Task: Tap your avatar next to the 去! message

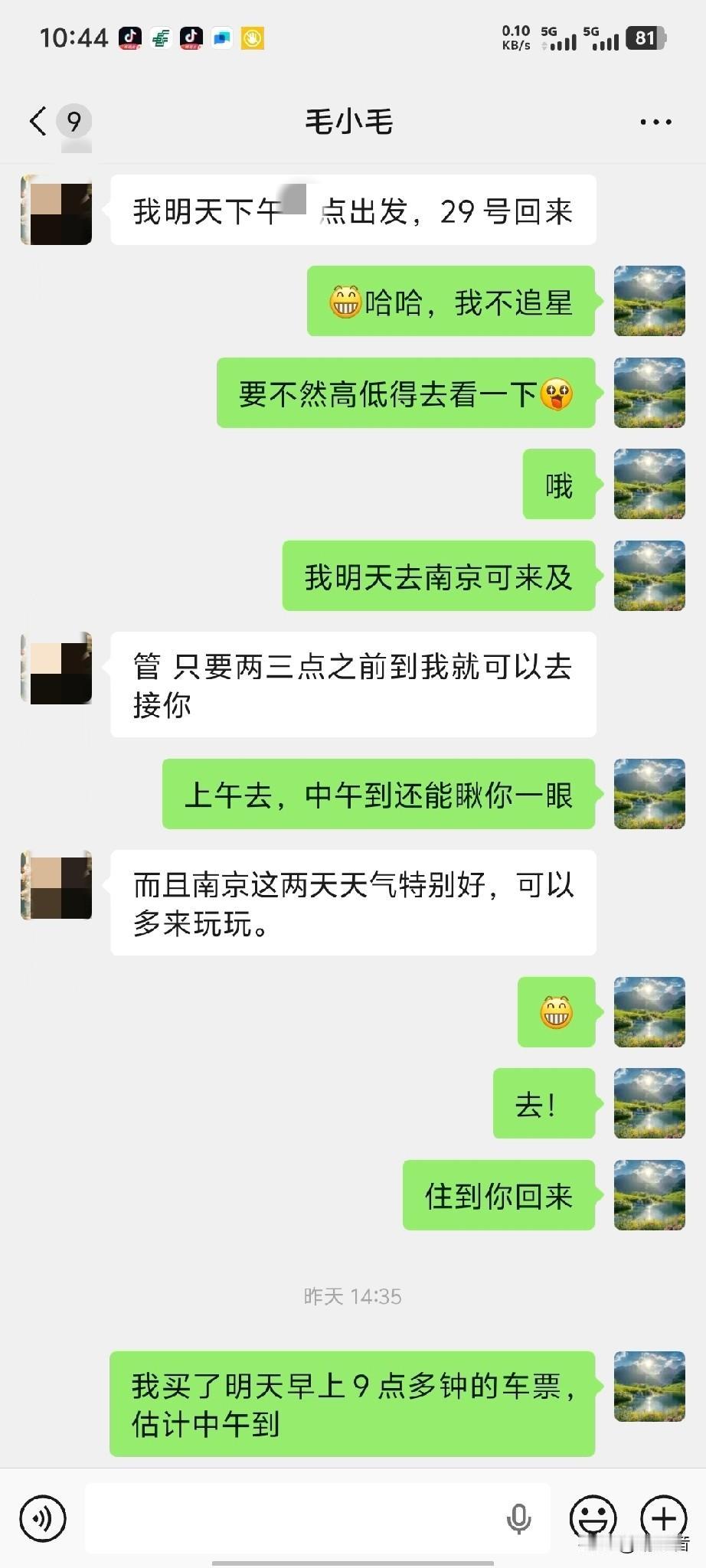Action: (649, 1103)
